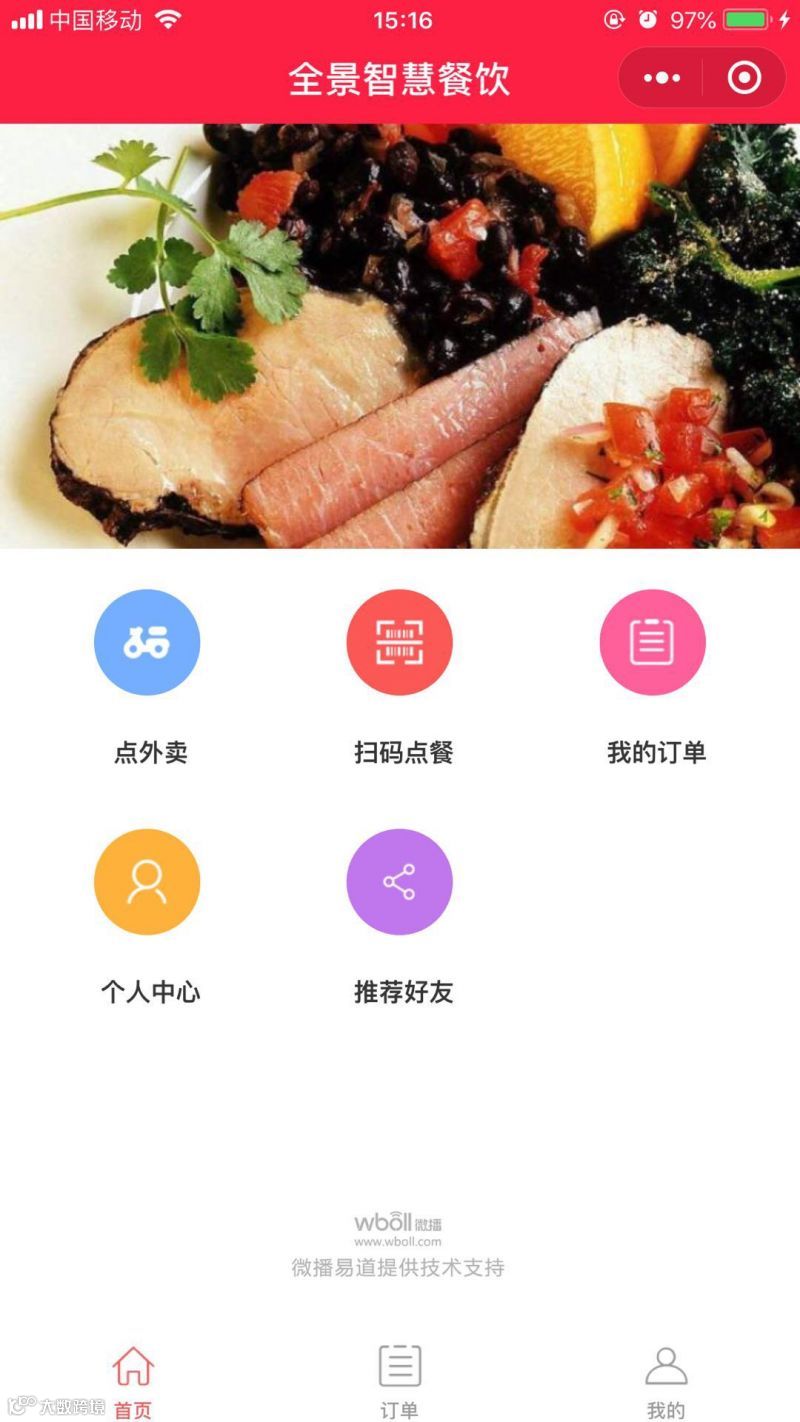View 我的订单 from the grid
This screenshot has height=1422, width=800.
coord(652,642)
